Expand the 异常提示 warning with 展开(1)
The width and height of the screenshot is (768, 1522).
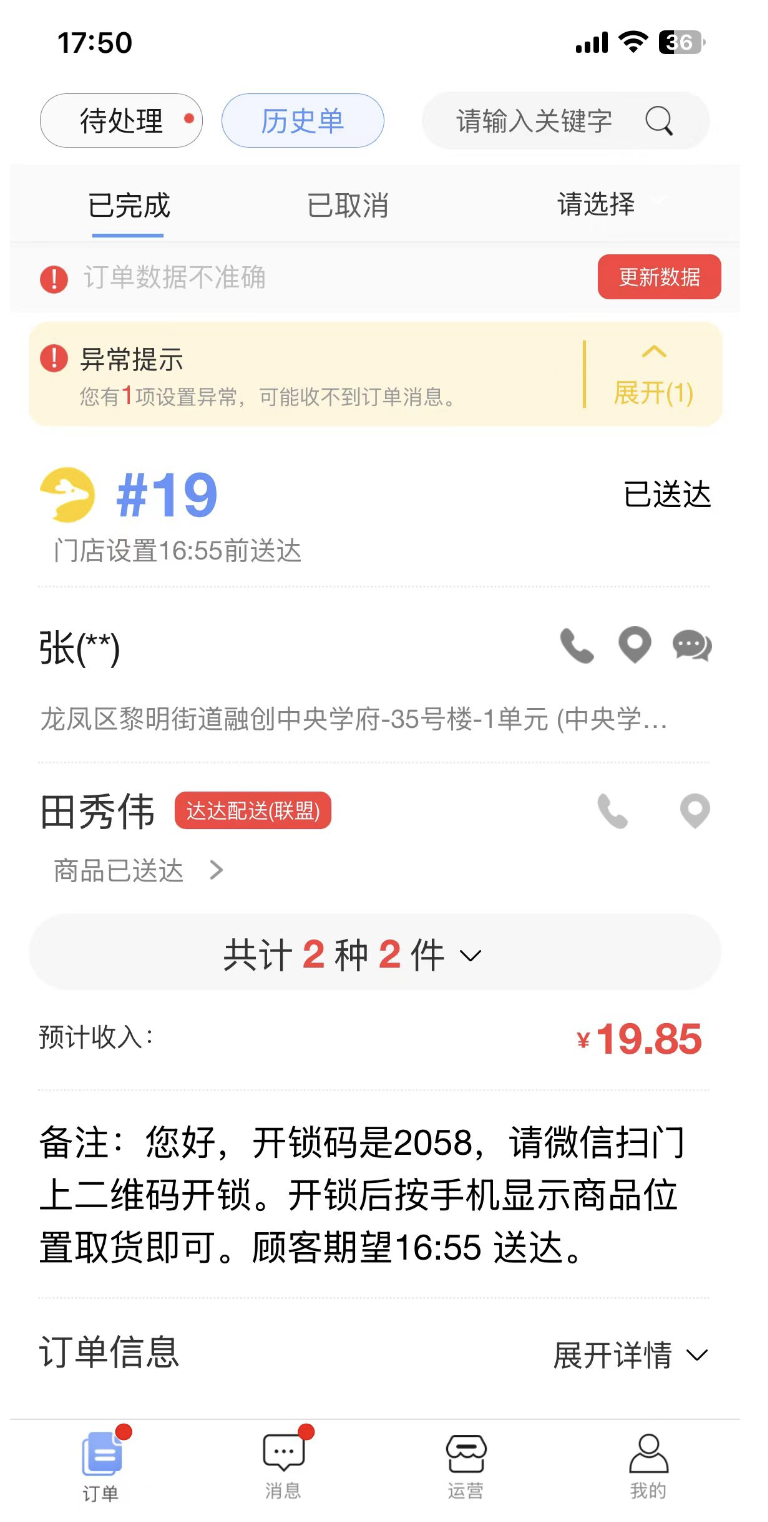coord(653,374)
